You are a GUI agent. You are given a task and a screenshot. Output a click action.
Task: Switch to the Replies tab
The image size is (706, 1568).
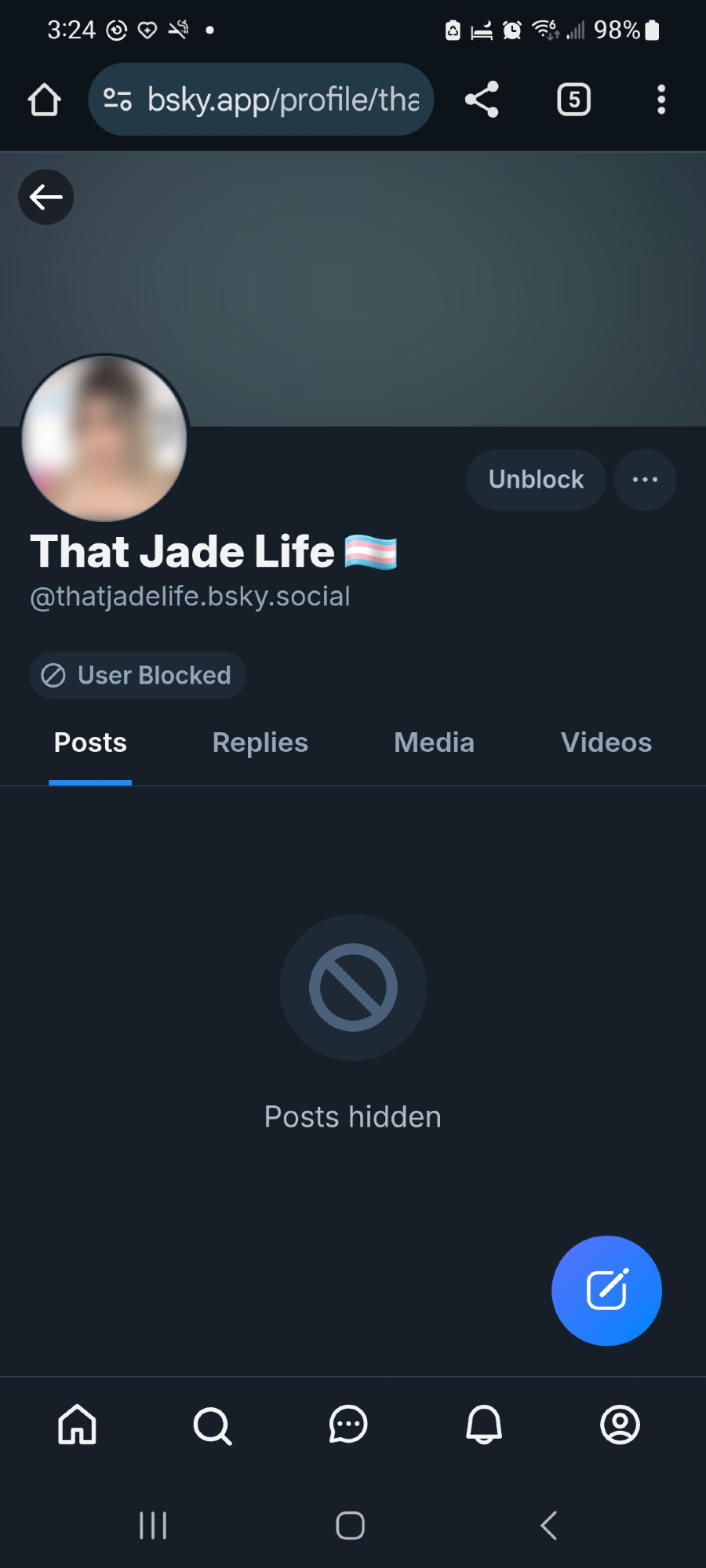click(x=260, y=742)
